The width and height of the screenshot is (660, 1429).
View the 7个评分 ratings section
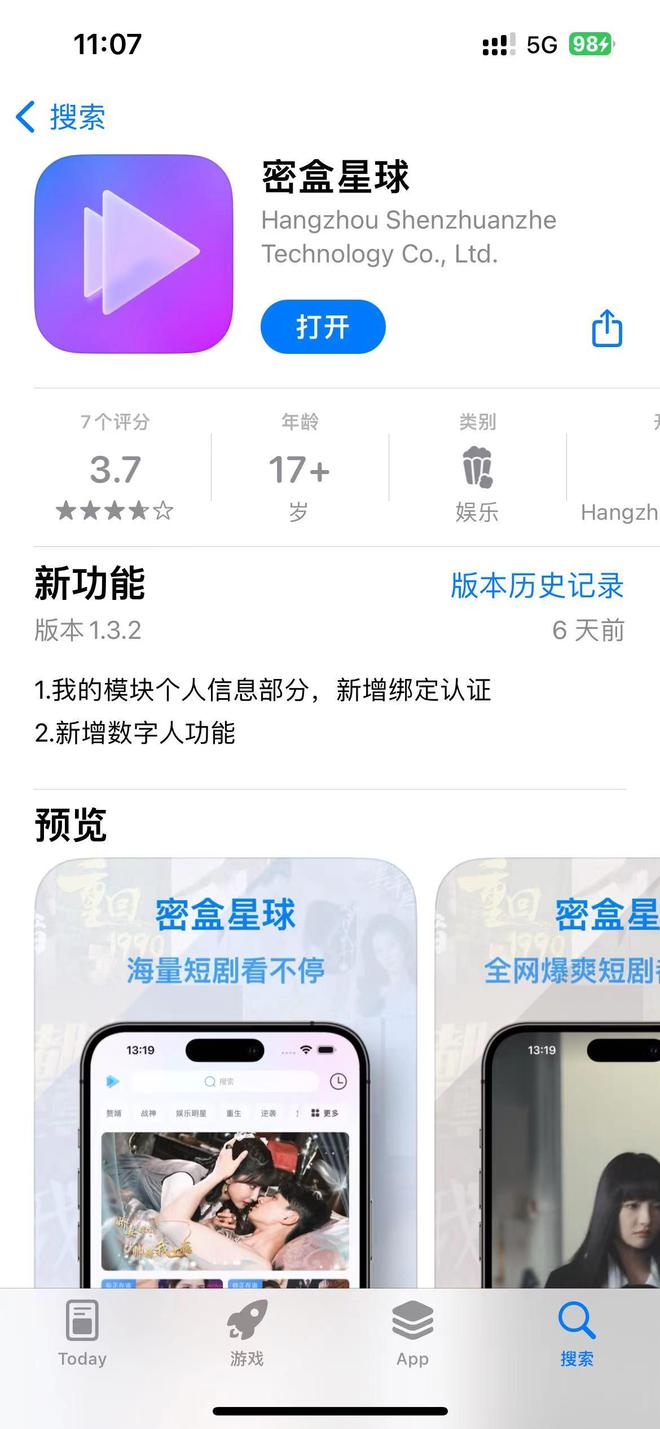pyautogui.click(x=115, y=469)
